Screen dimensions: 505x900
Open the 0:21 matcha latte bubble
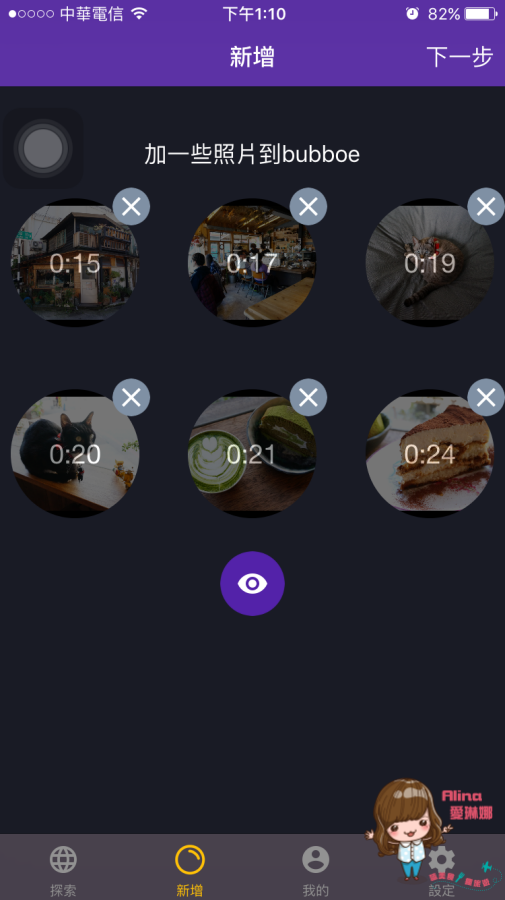[x=252, y=454]
